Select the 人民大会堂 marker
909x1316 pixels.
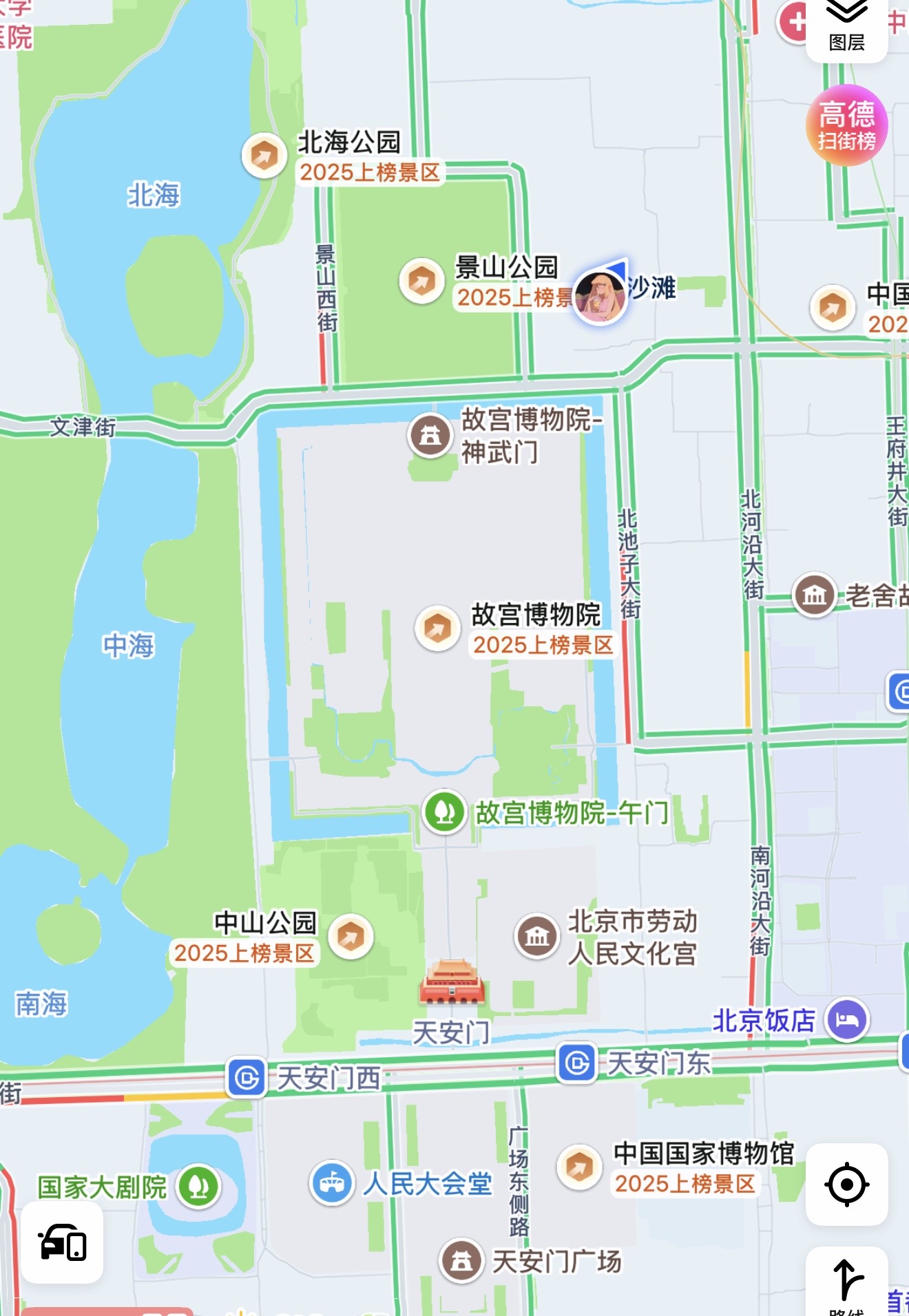[332, 1183]
